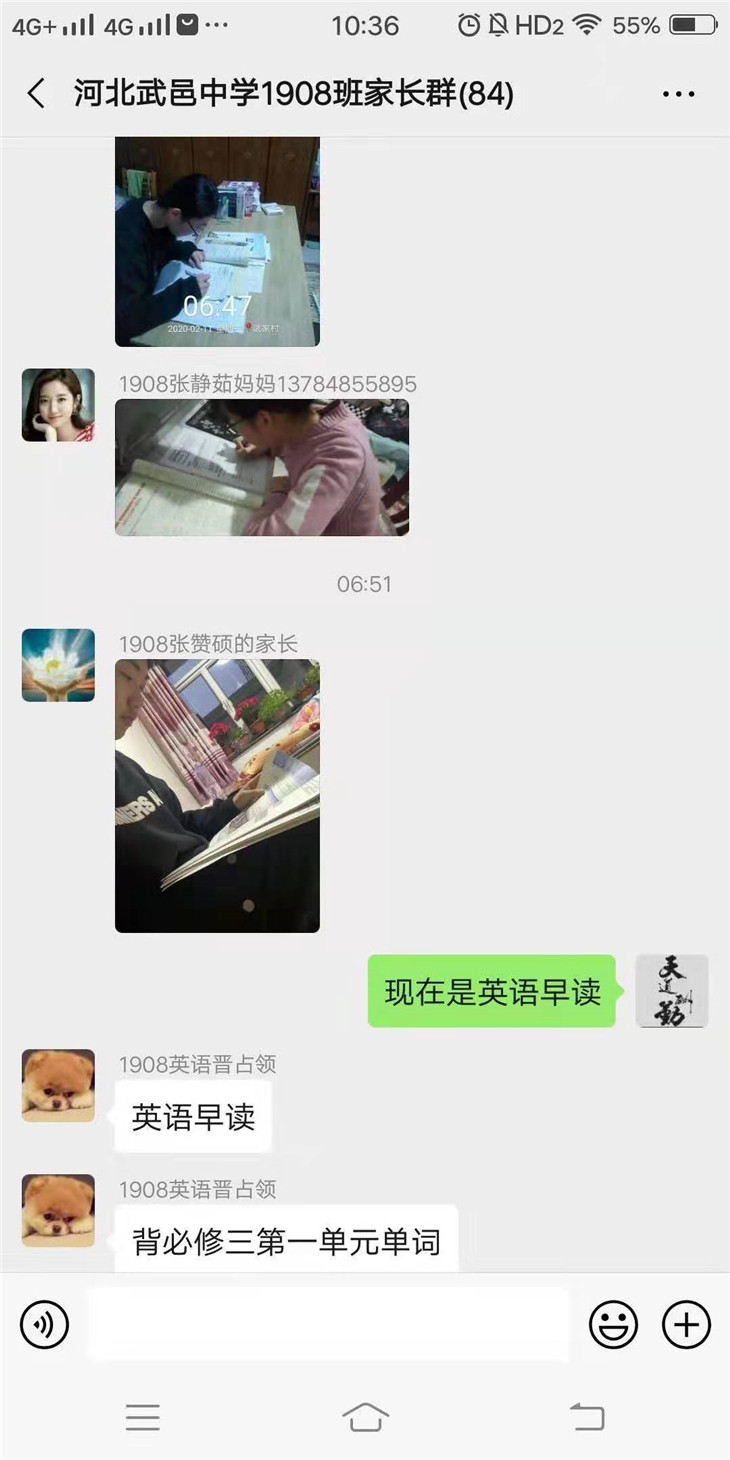Open the photo with 06:47 timestamp
The height and width of the screenshot is (1460, 730).
[x=217, y=242]
